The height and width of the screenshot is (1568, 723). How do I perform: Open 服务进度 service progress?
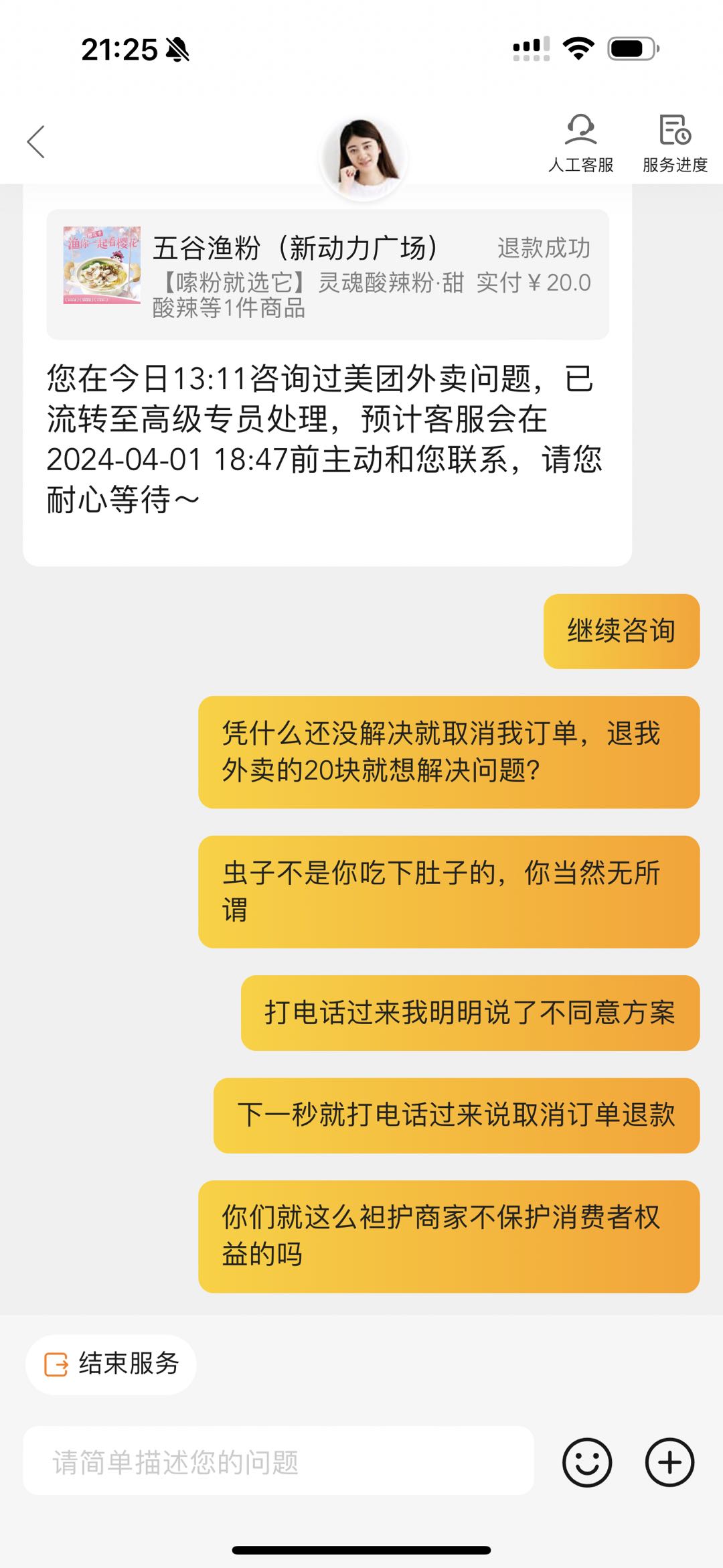pyautogui.click(x=674, y=143)
